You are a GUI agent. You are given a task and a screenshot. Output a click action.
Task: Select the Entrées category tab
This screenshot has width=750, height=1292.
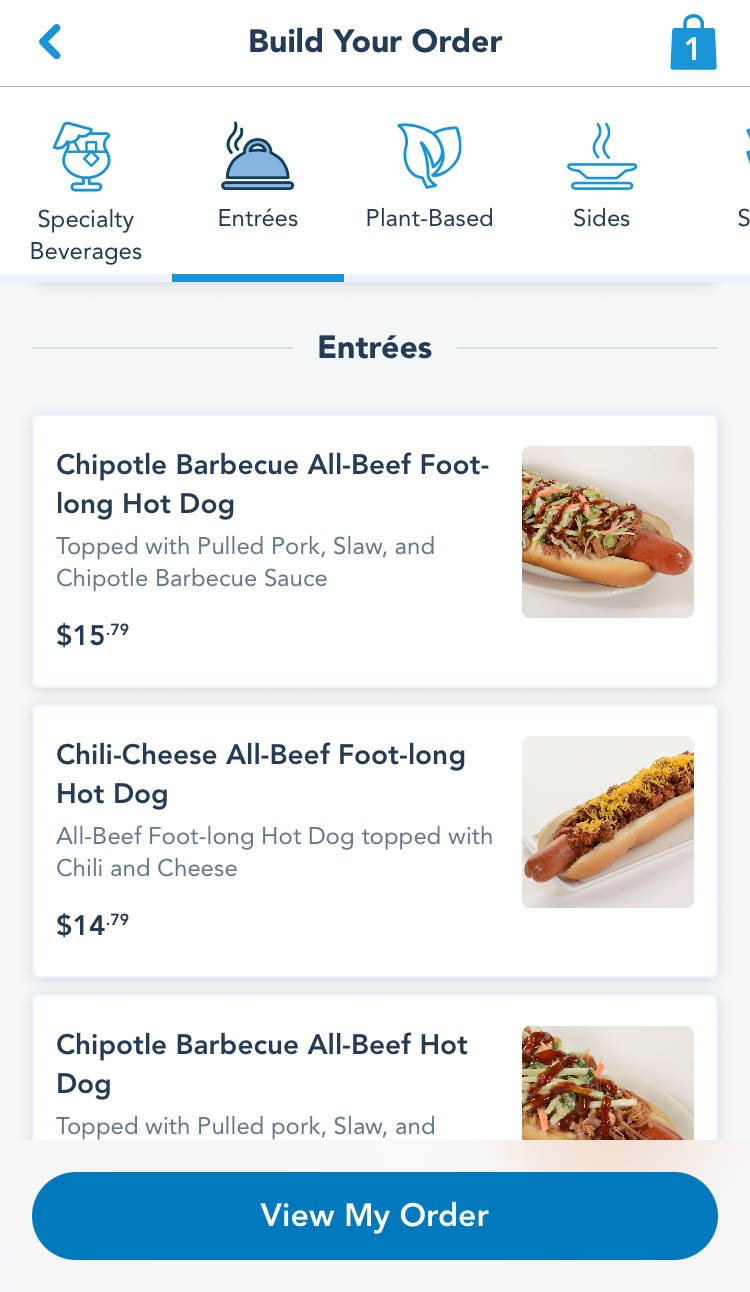coord(258,180)
